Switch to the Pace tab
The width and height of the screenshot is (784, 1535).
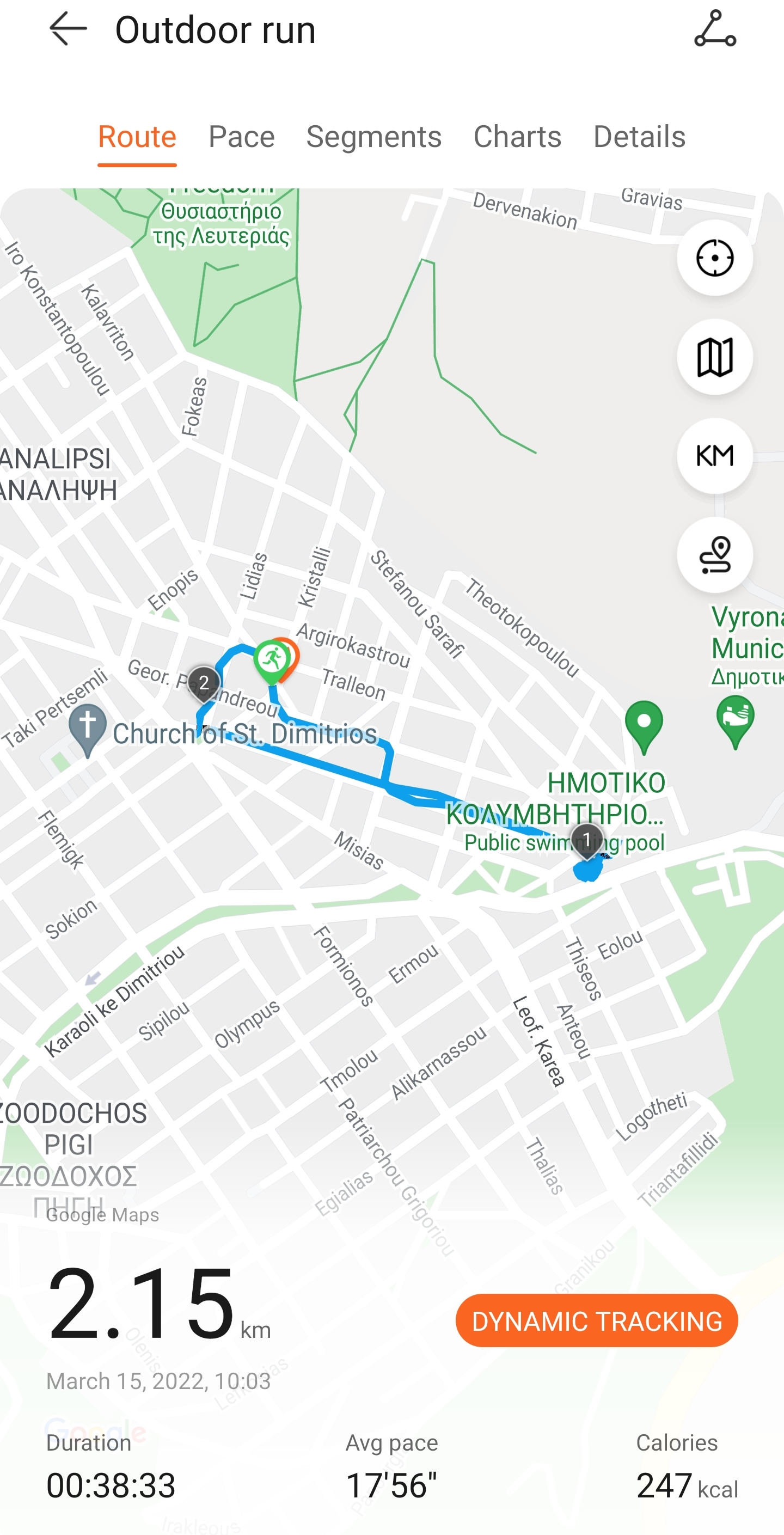pyautogui.click(x=241, y=137)
